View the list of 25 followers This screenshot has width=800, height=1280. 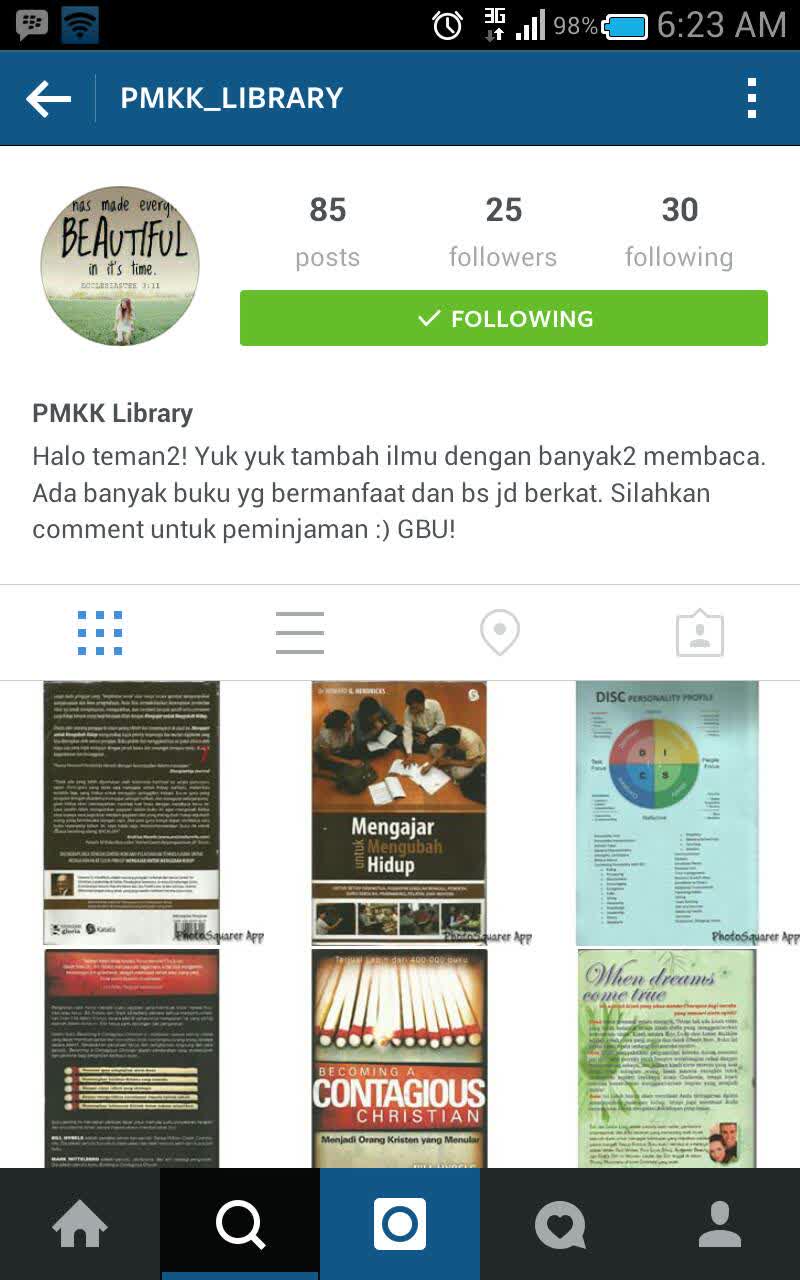(503, 231)
